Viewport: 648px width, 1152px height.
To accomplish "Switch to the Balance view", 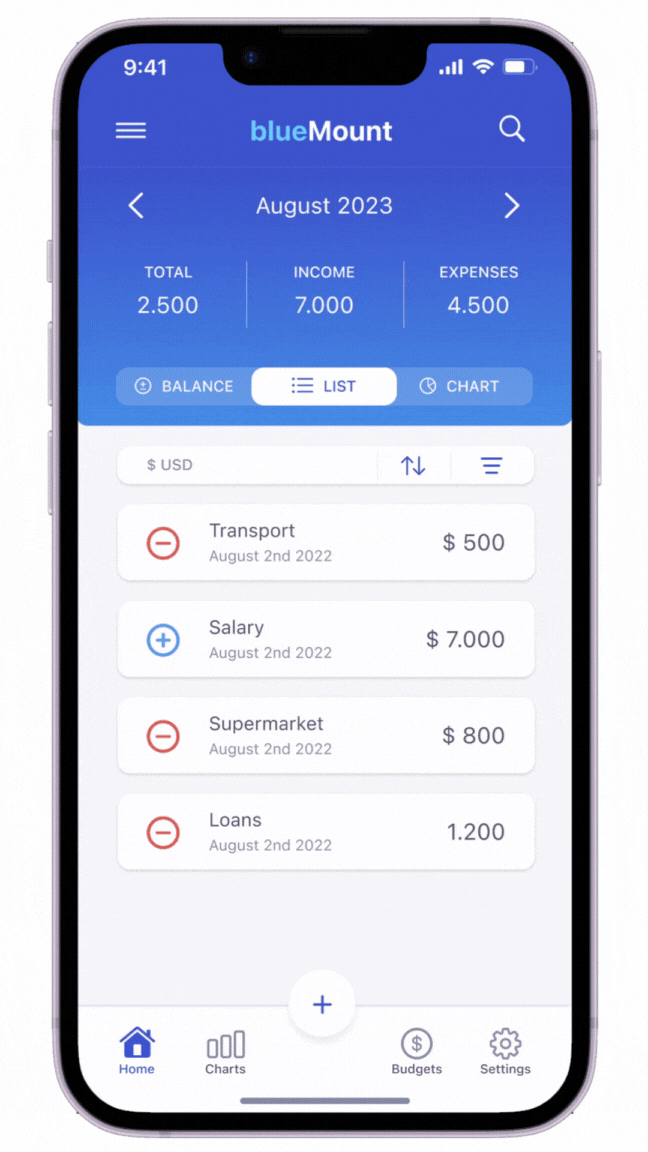I will [x=184, y=386].
